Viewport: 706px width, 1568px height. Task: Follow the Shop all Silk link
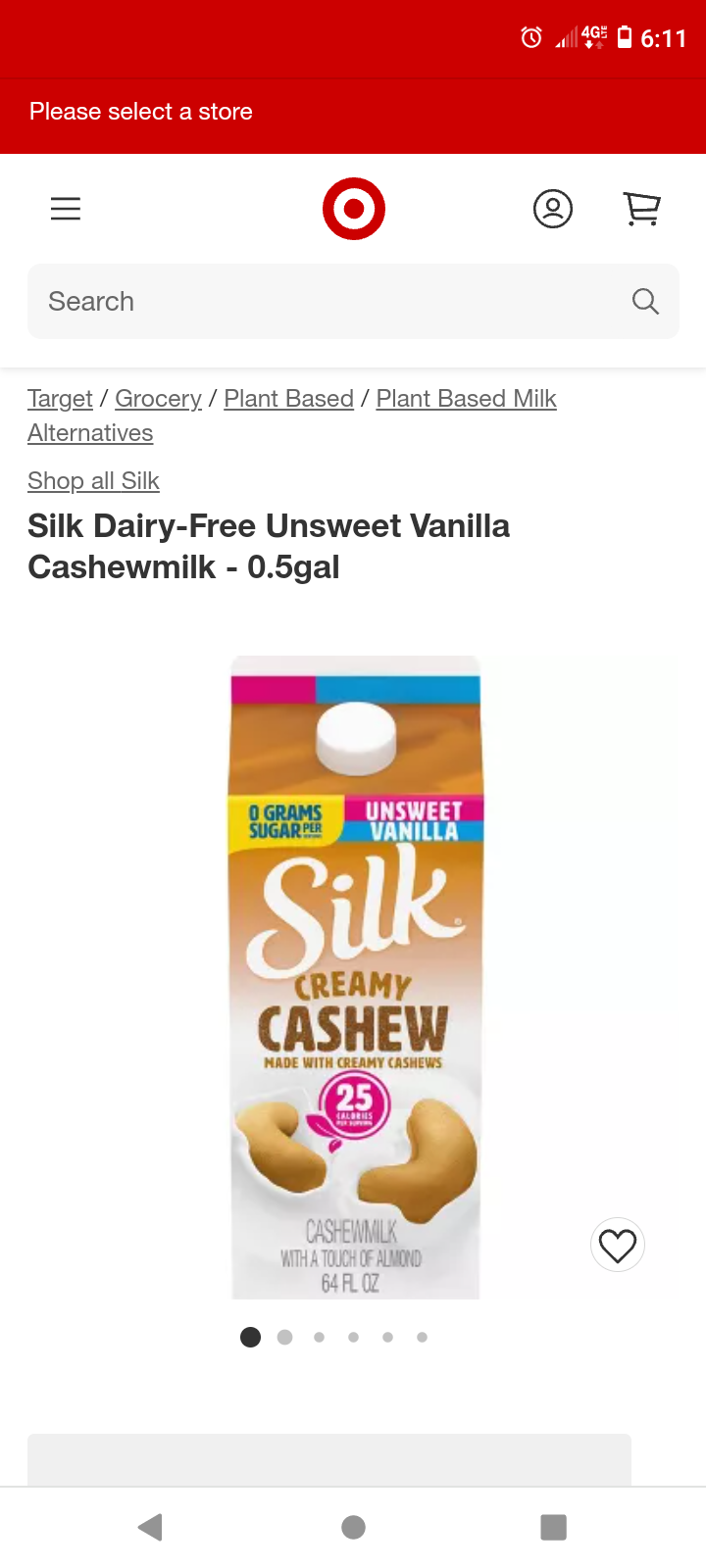93,481
